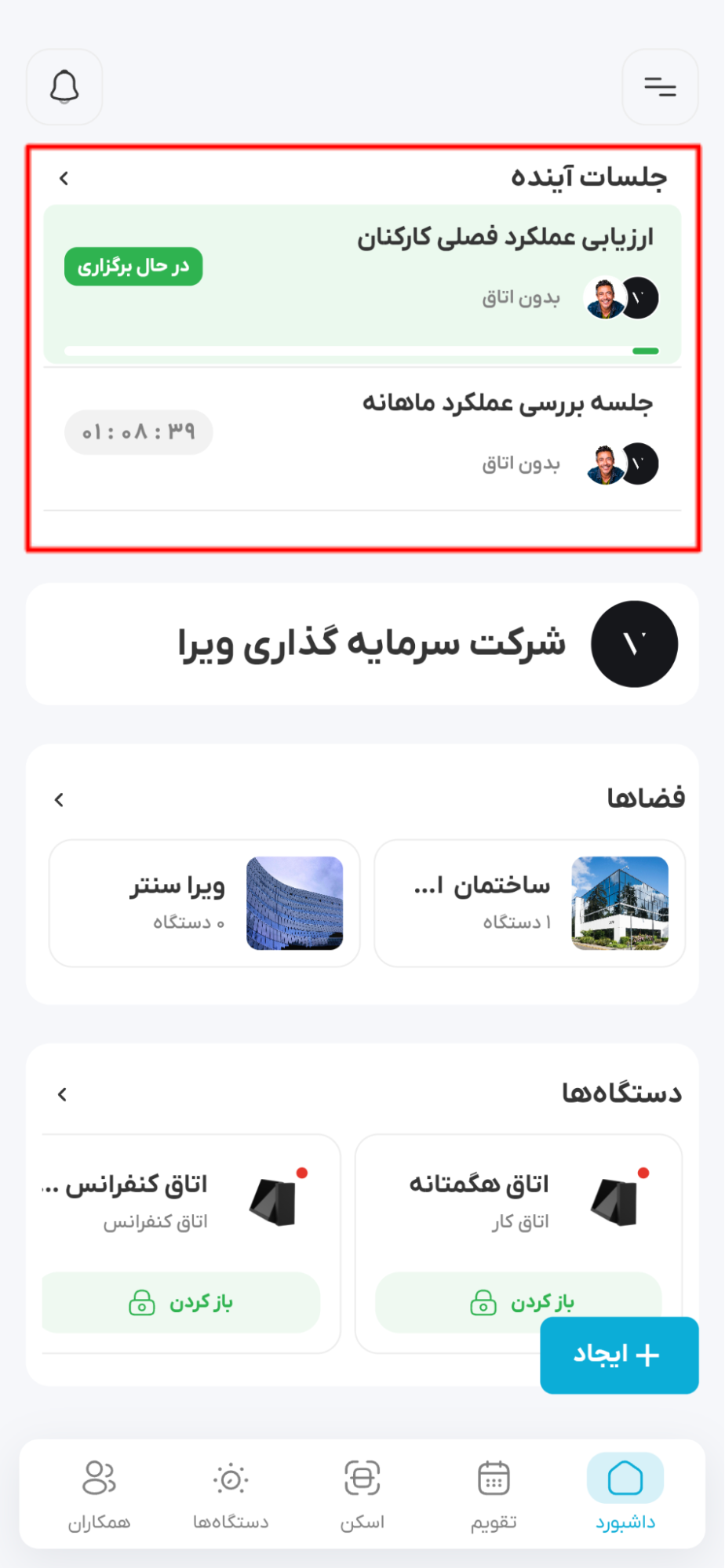This screenshot has width=725, height=1568.
Task: Expand the جلسات آینده section arrow
Action: coord(64,179)
